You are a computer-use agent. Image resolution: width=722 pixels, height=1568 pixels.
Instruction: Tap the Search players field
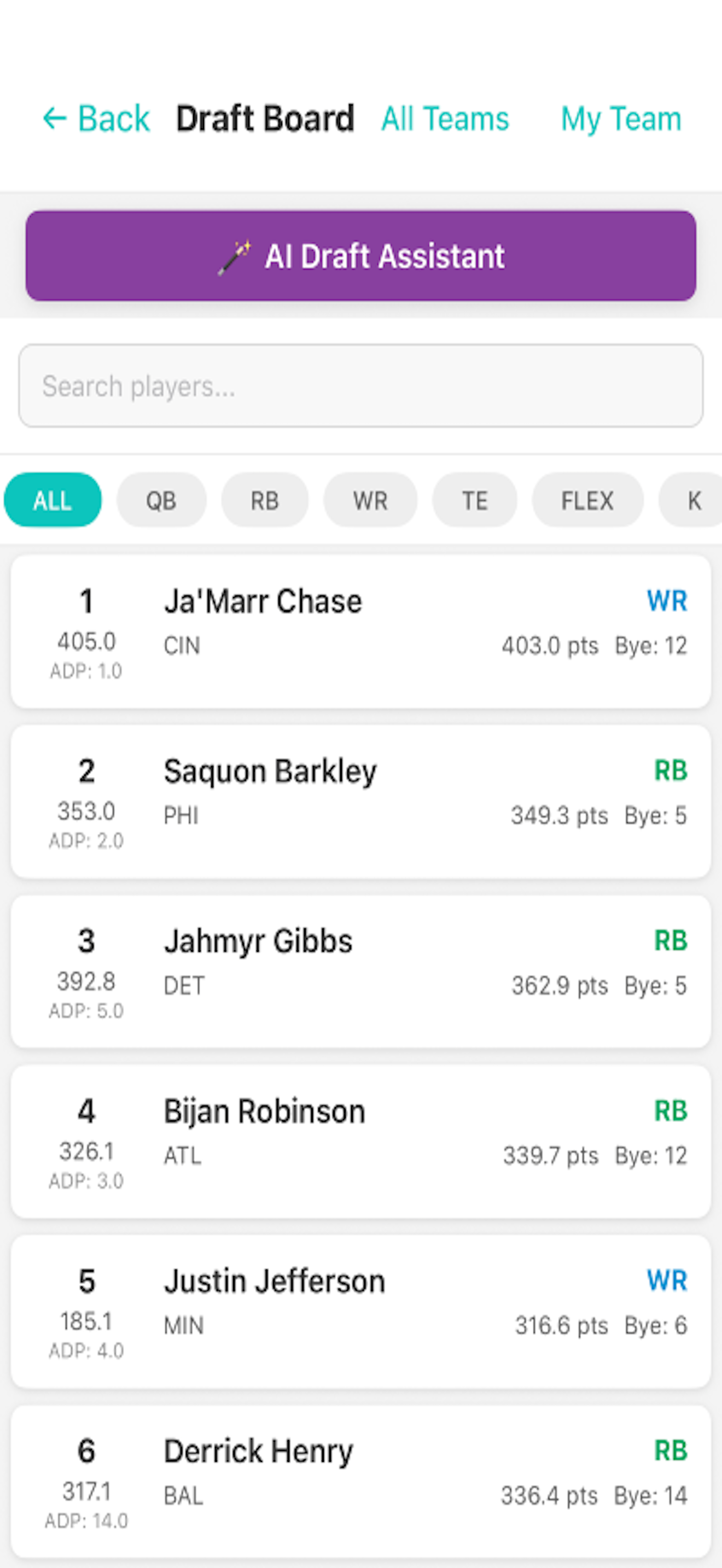coord(361,386)
